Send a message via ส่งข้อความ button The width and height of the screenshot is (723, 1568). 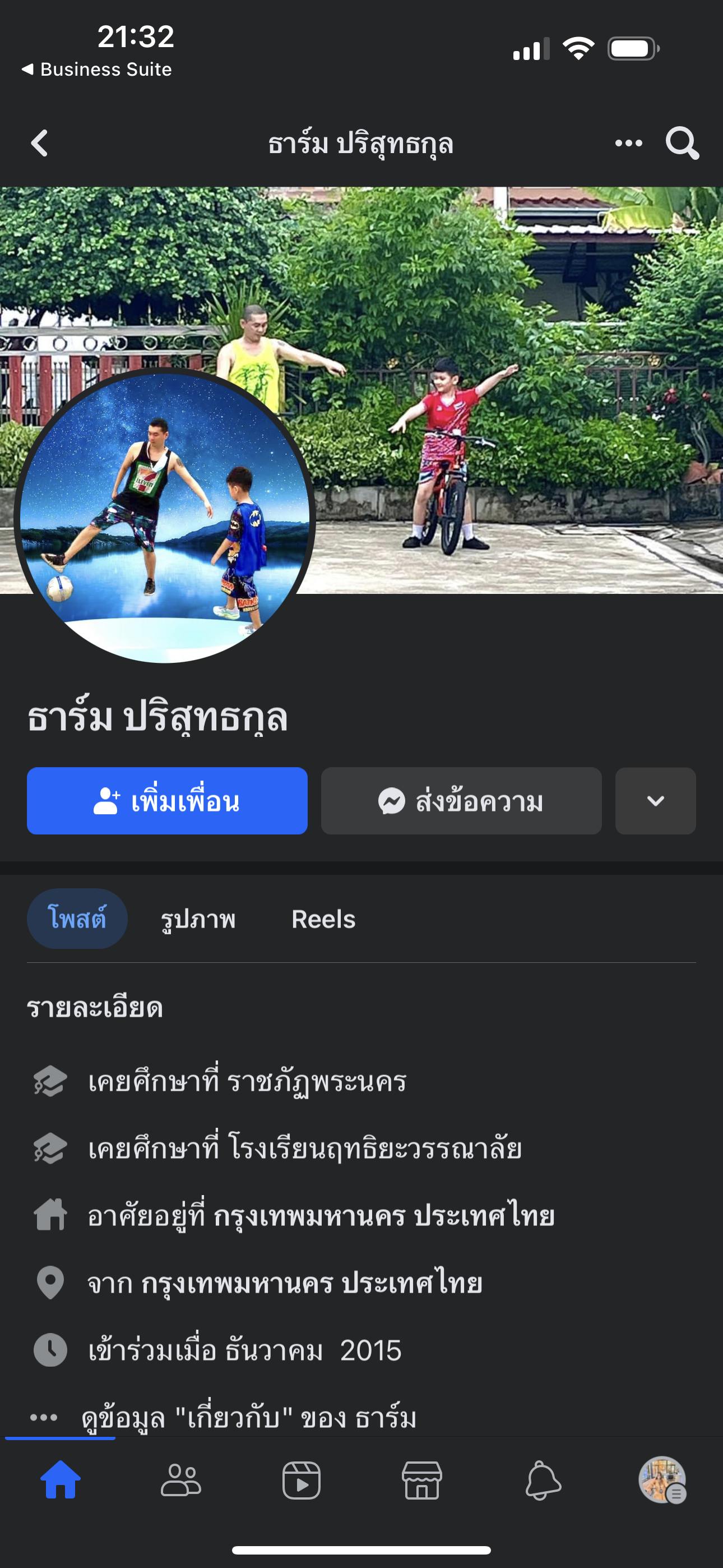tap(461, 800)
